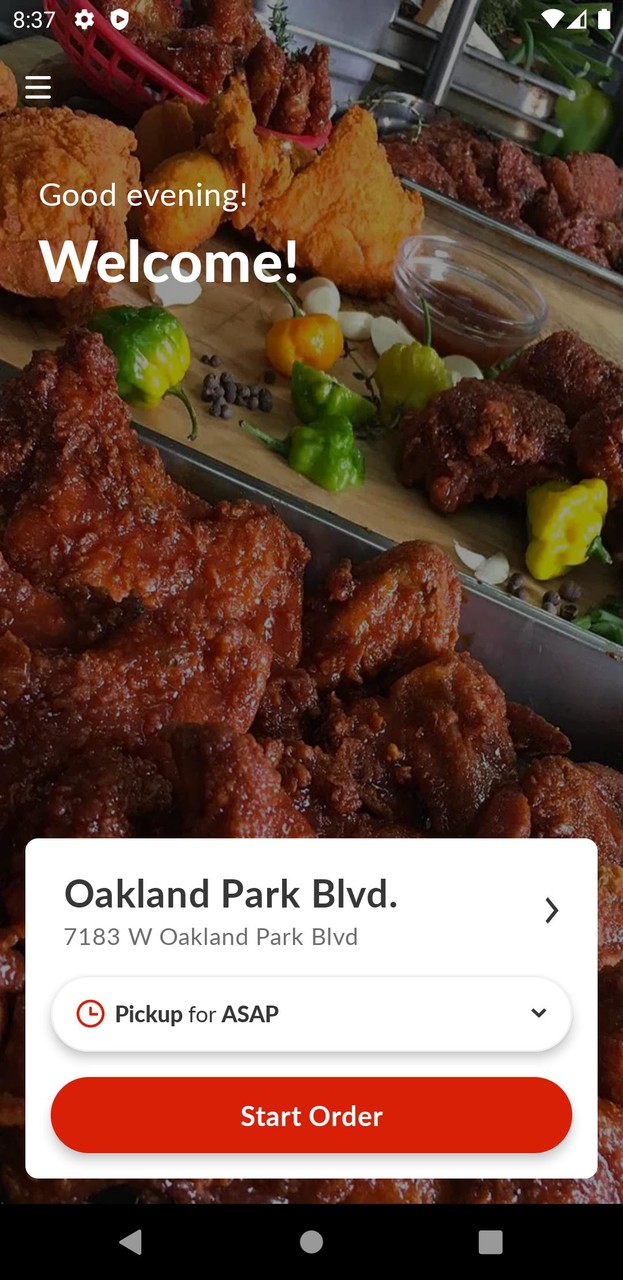The image size is (623, 1280).
Task: Open the hamburger drawer menu
Action: (38, 88)
